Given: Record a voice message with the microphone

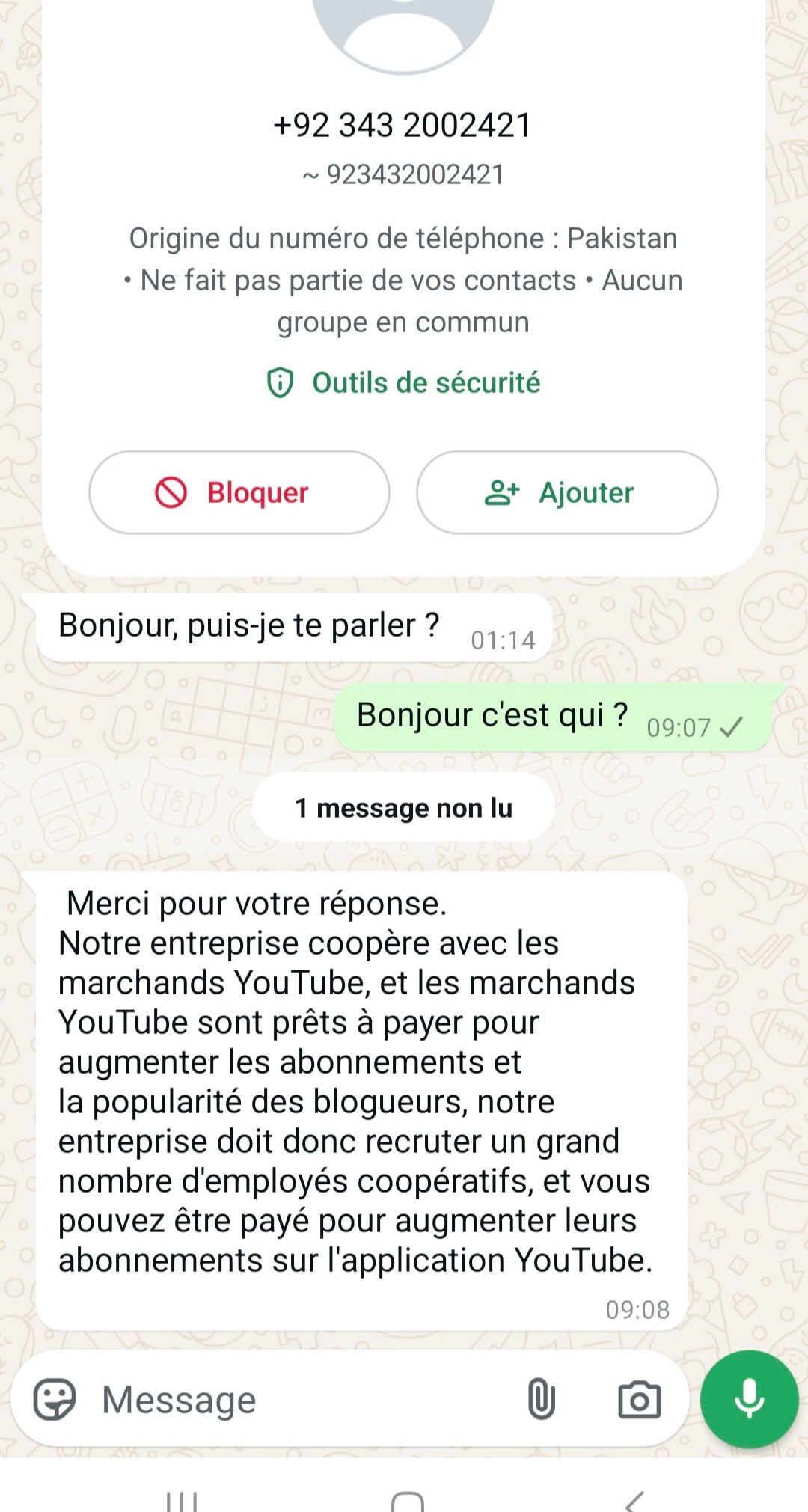Looking at the screenshot, I should click(x=750, y=1399).
